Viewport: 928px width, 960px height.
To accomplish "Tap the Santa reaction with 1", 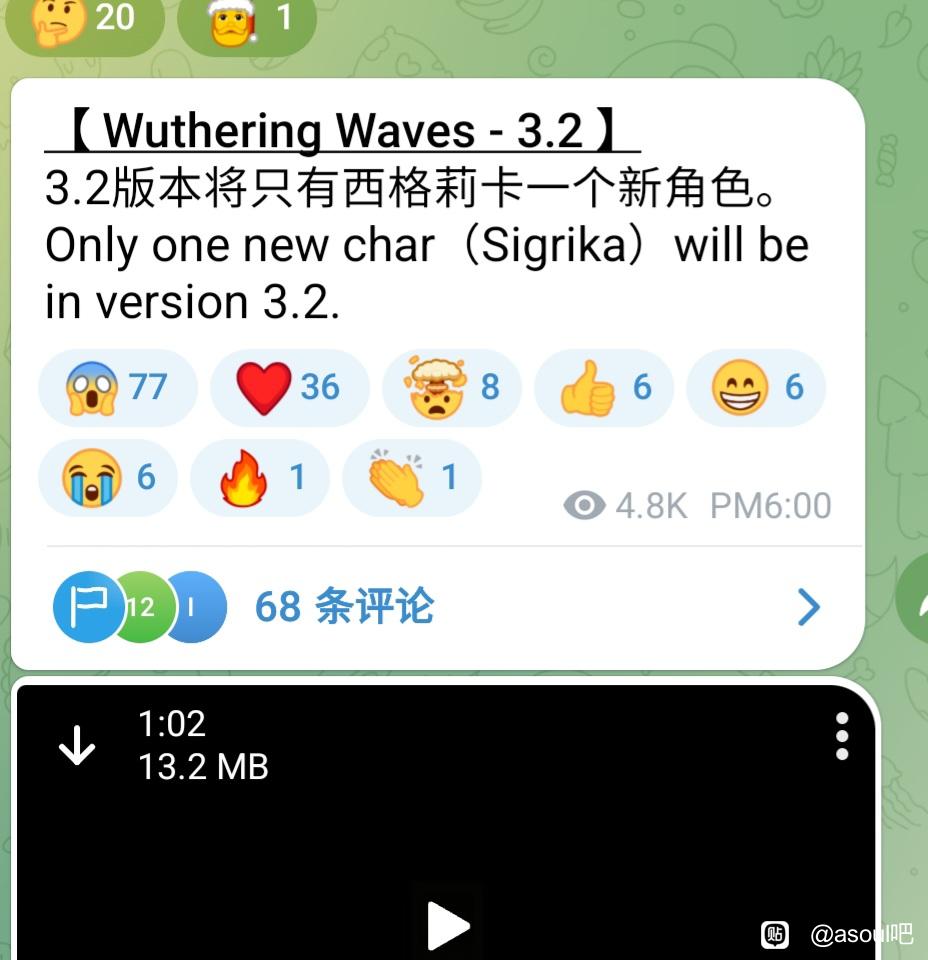I will pyautogui.click(x=246, y=18).
